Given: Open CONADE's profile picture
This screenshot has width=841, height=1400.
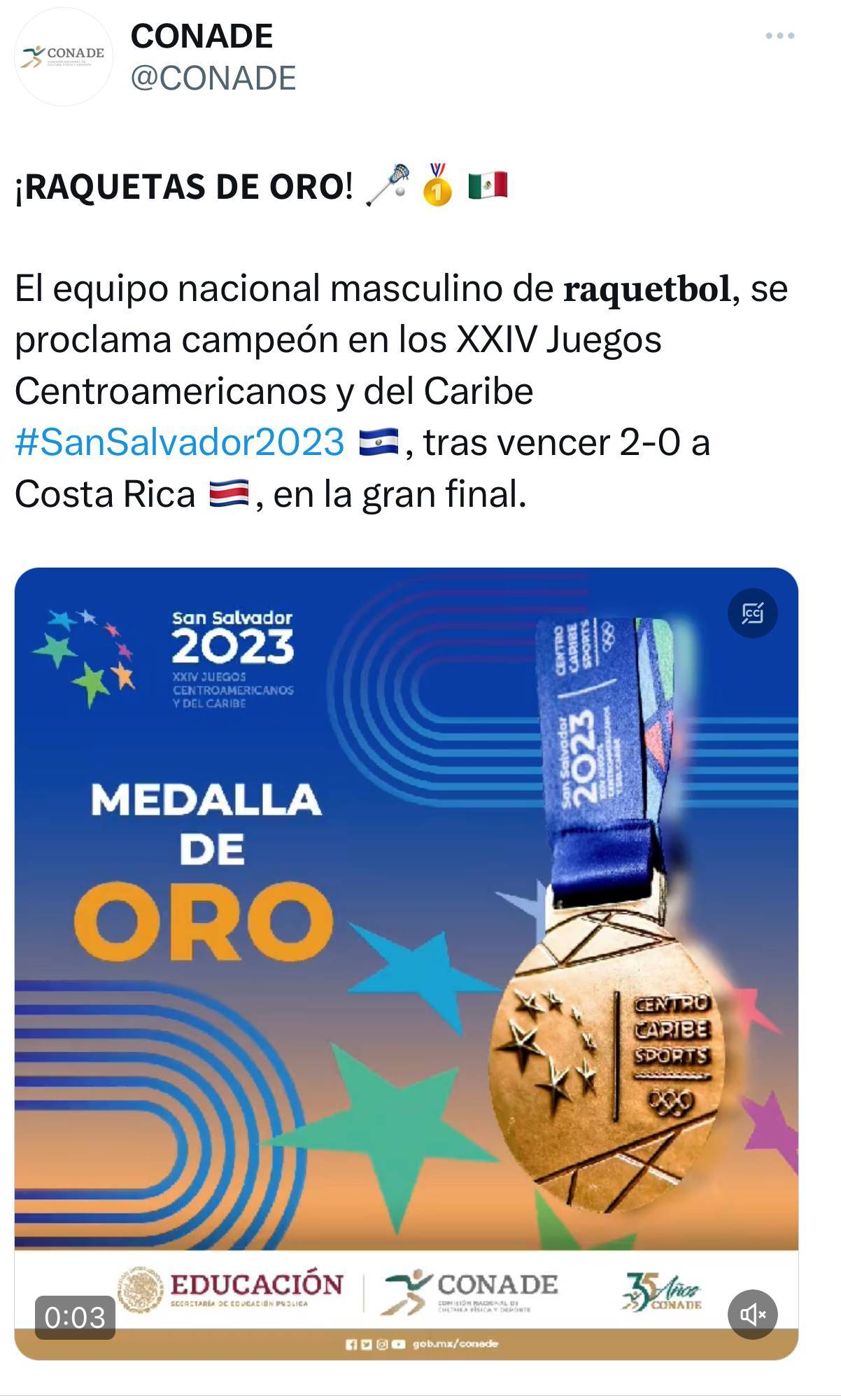Looking at the screenshot, I should [x=64, y=57].
